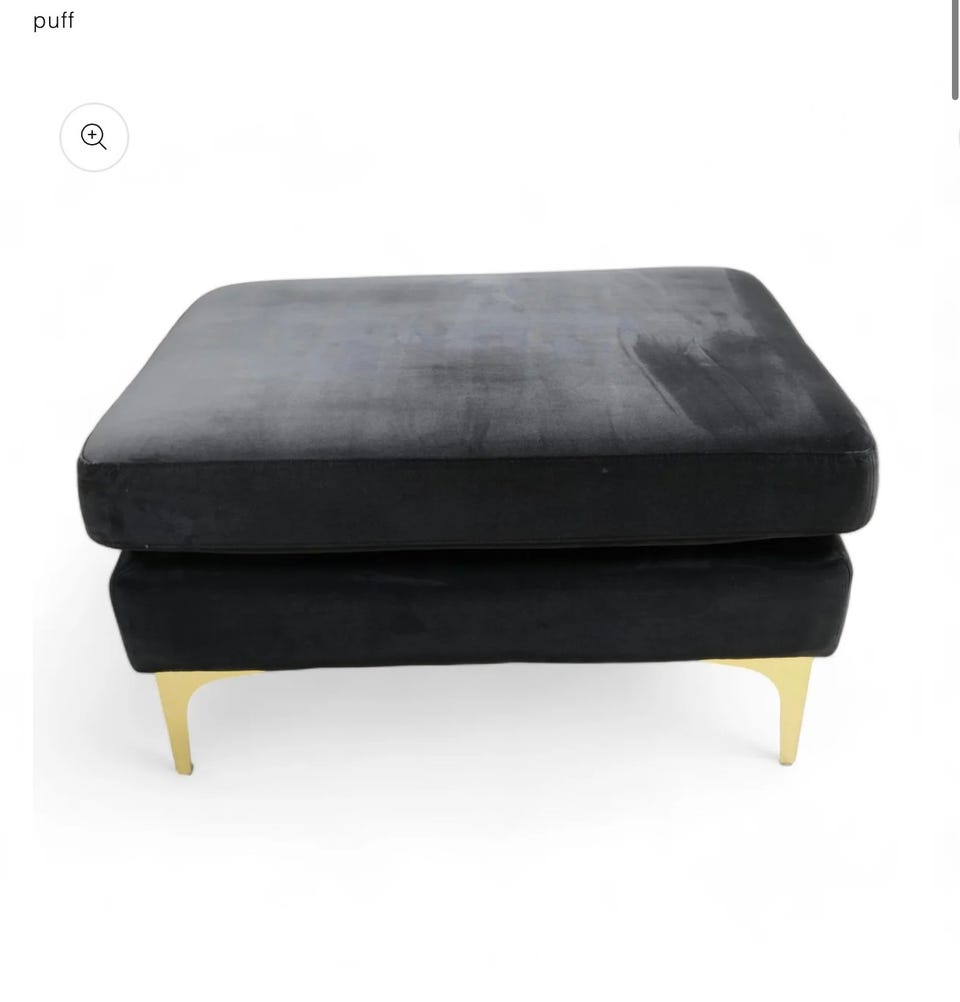Tap the magnifier zoom icon on the image

[94, 137]
